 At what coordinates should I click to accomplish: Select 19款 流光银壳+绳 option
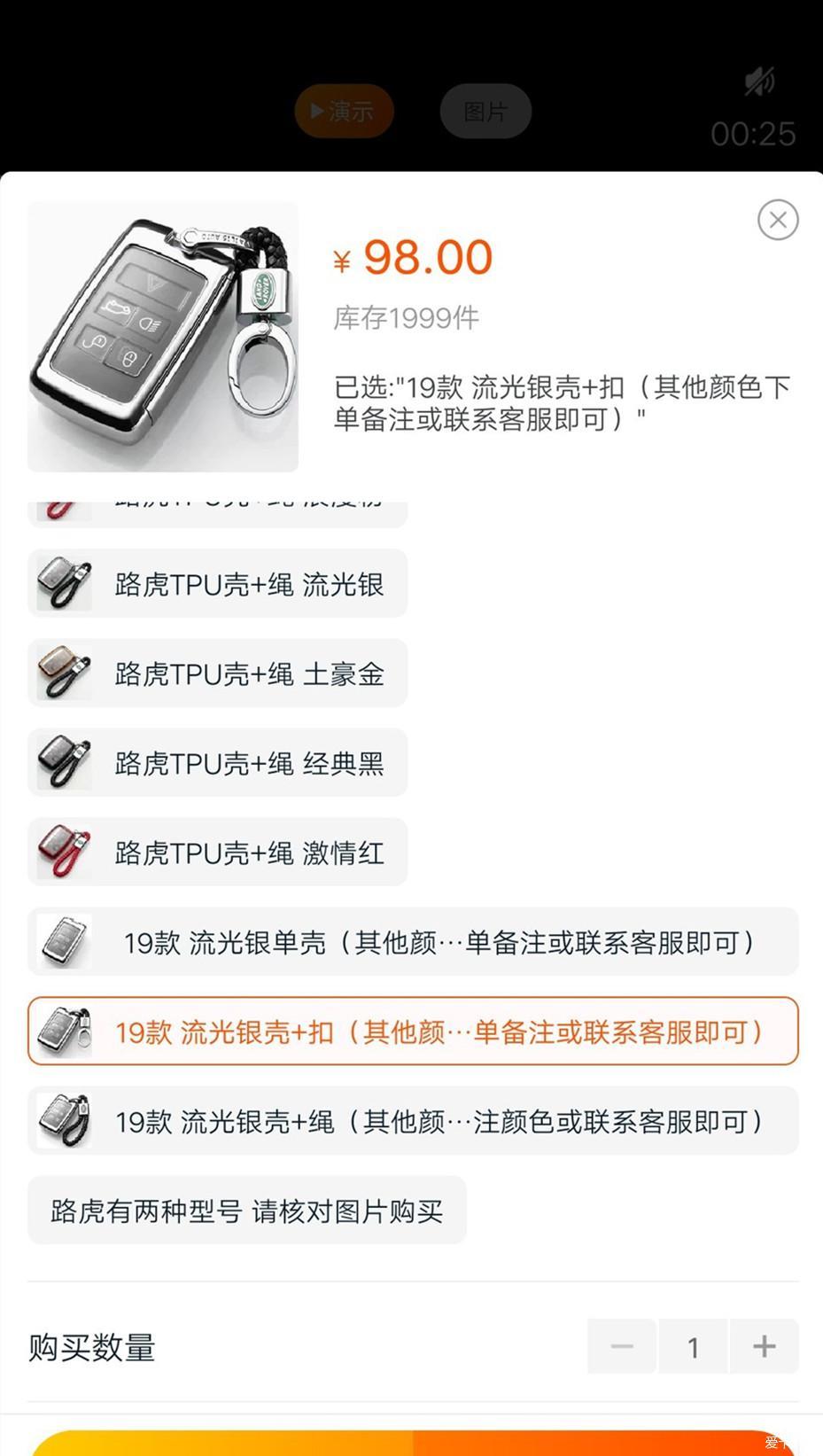(413, 1121)
